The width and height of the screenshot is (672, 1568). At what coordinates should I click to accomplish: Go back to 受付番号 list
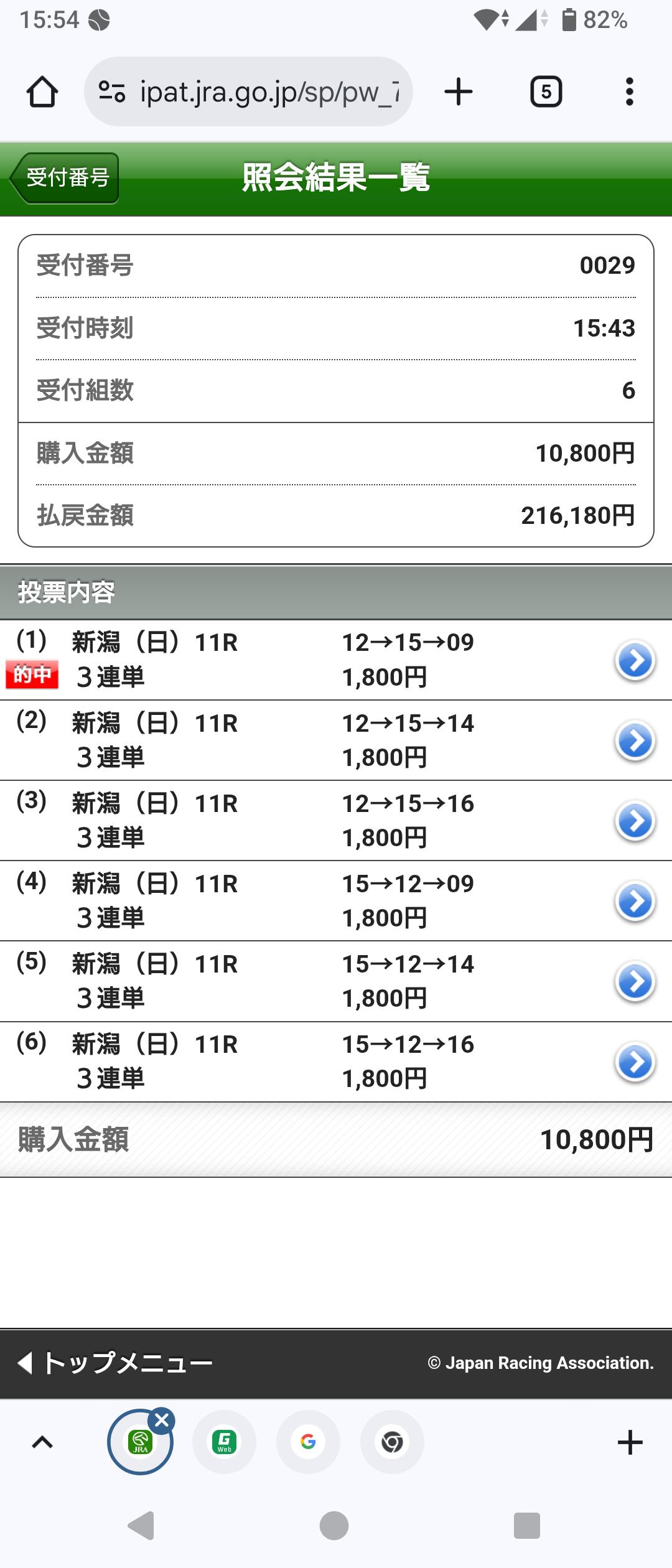pos(65,178)
